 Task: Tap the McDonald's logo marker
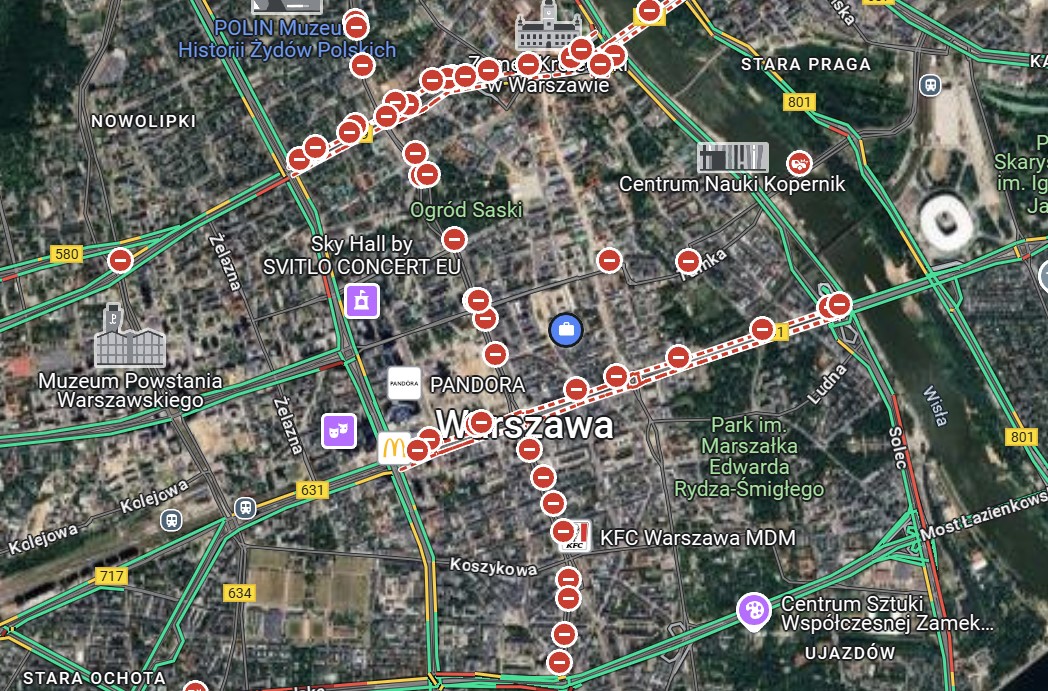393,448
